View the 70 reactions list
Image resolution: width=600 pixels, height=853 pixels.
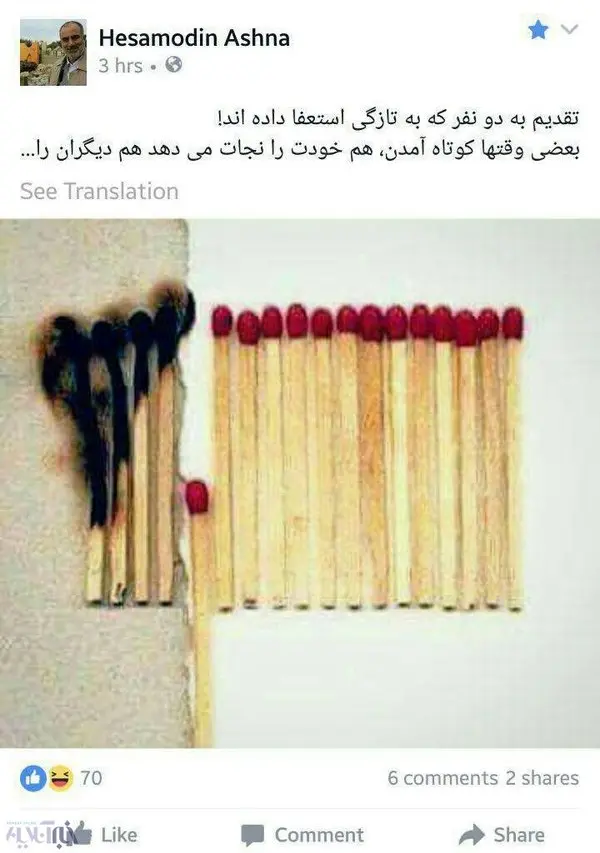(x=60, y=778)
